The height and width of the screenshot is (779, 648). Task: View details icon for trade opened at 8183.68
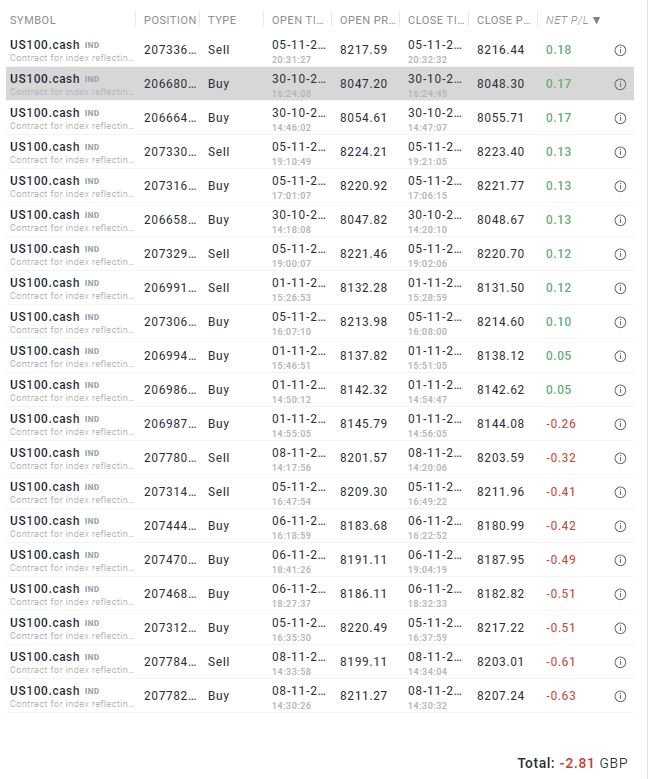620,526
